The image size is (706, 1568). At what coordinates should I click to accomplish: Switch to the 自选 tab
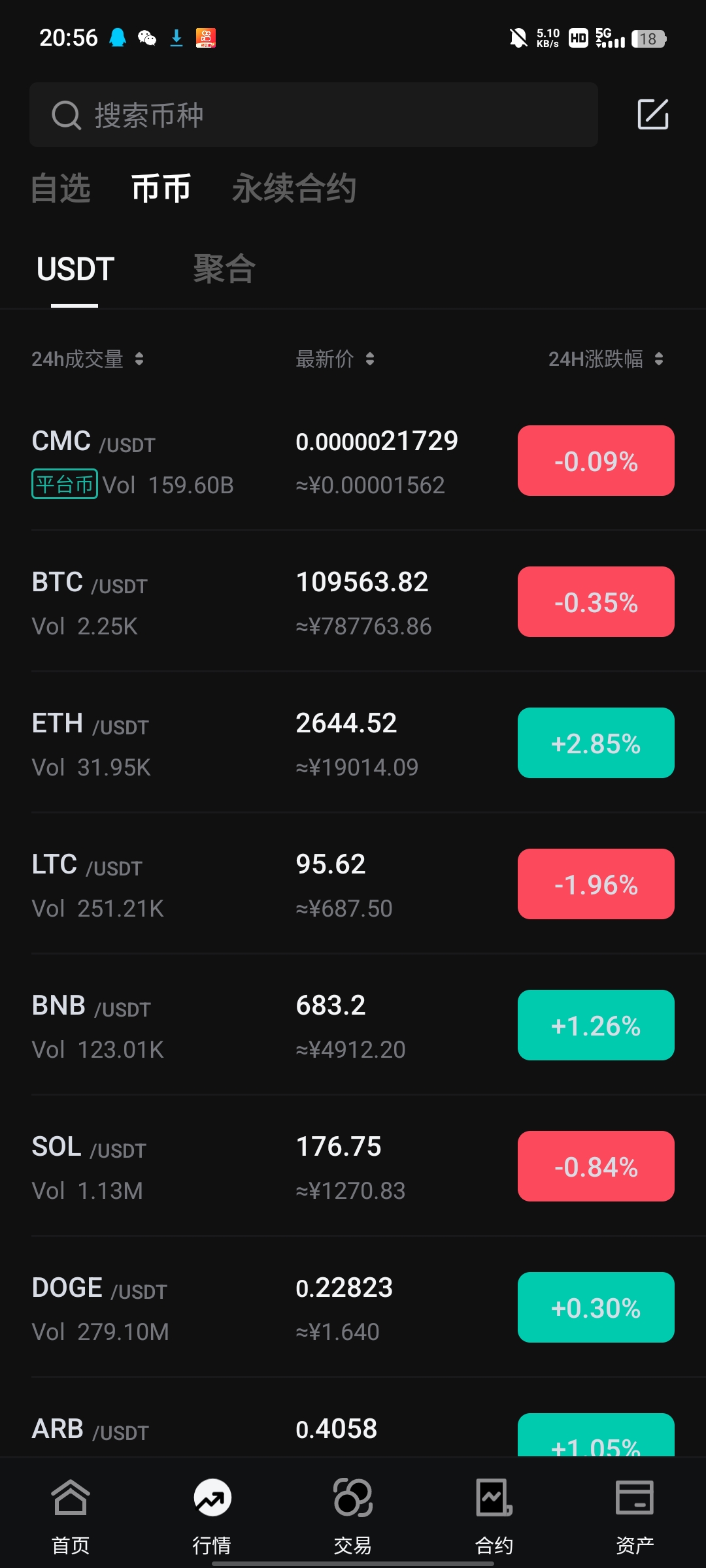coord(61,189)
